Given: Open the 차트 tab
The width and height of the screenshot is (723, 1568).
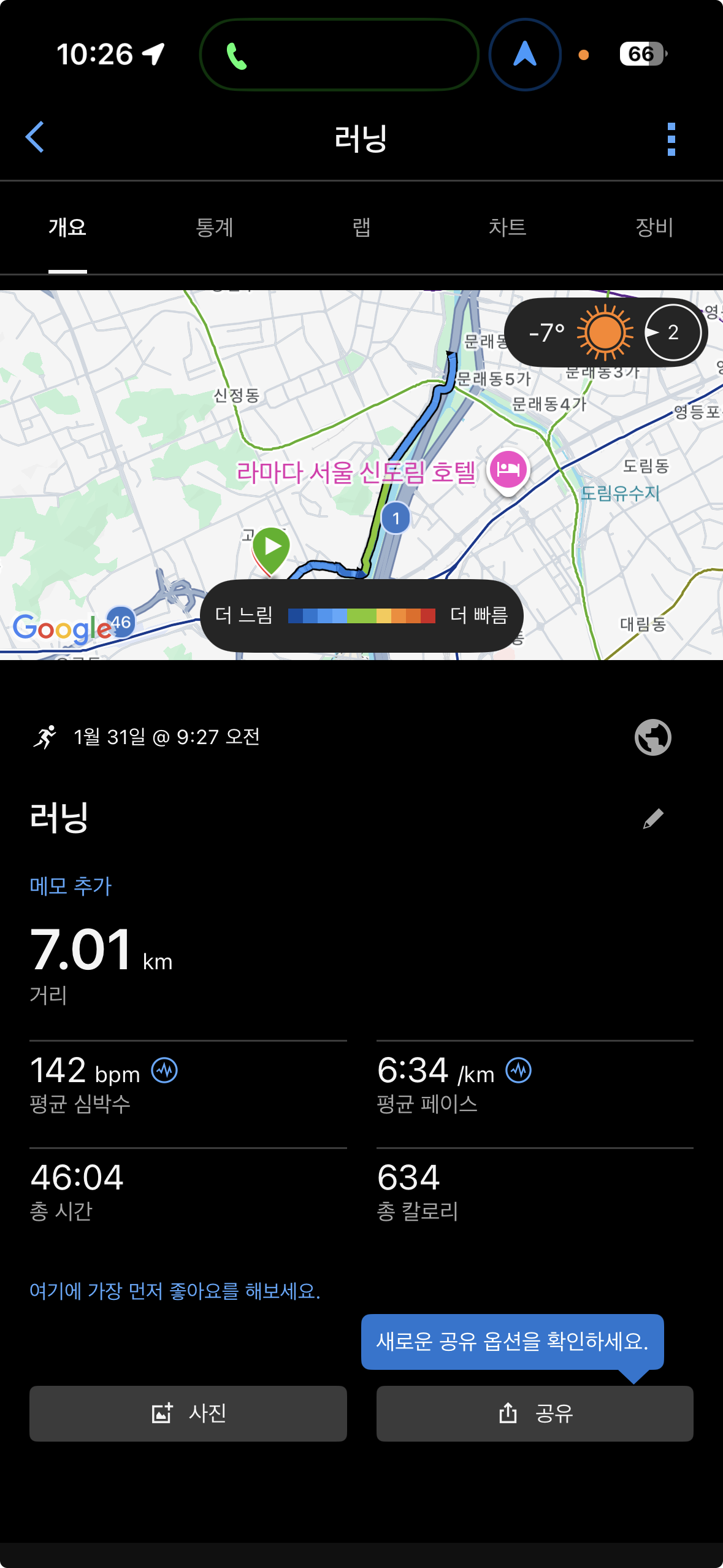Looking at the screenshot, I should pos(508,228).
